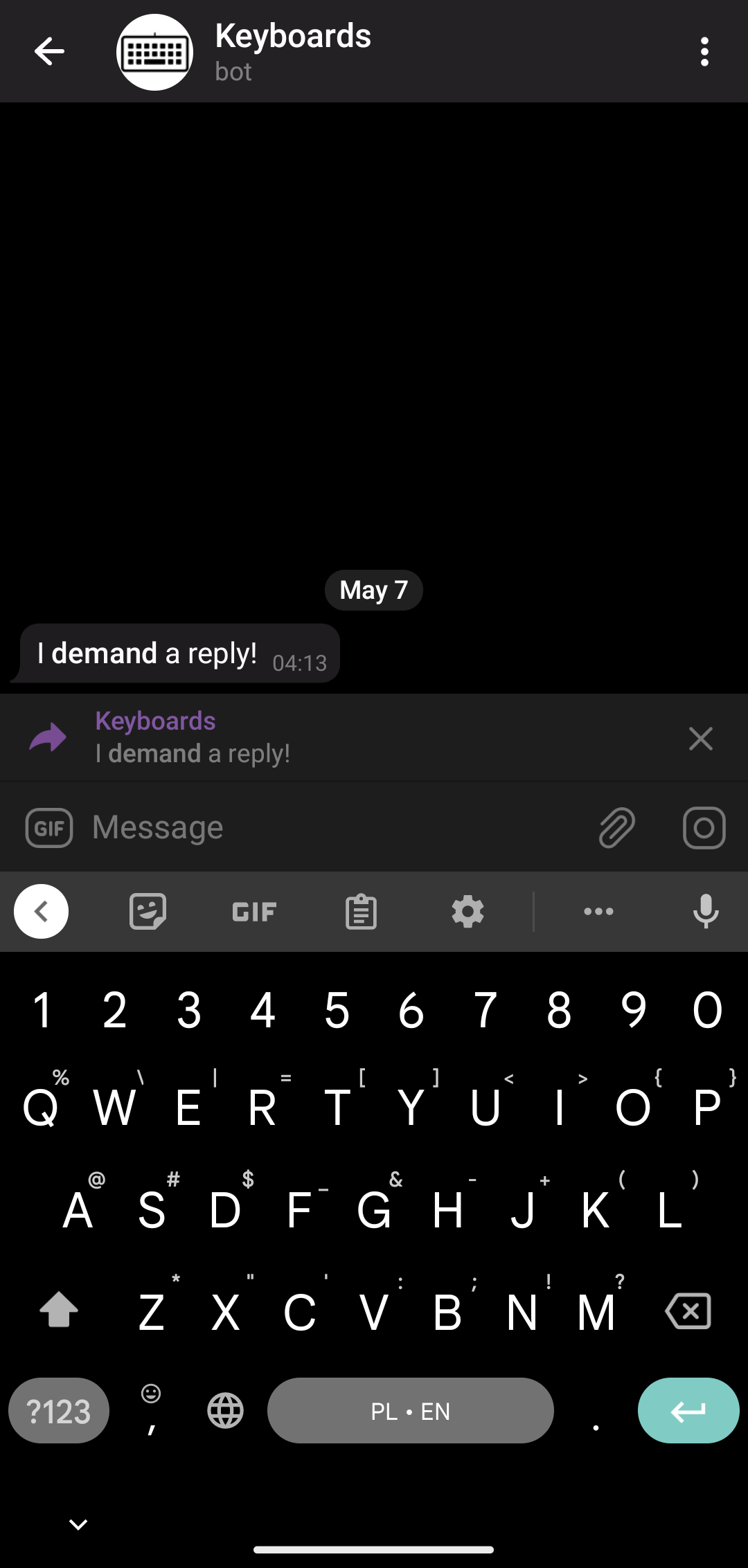The height and width of the screenshot is (1568, 748).
Task: Open the chat options three-dot menu
Action: pos(704,50)
